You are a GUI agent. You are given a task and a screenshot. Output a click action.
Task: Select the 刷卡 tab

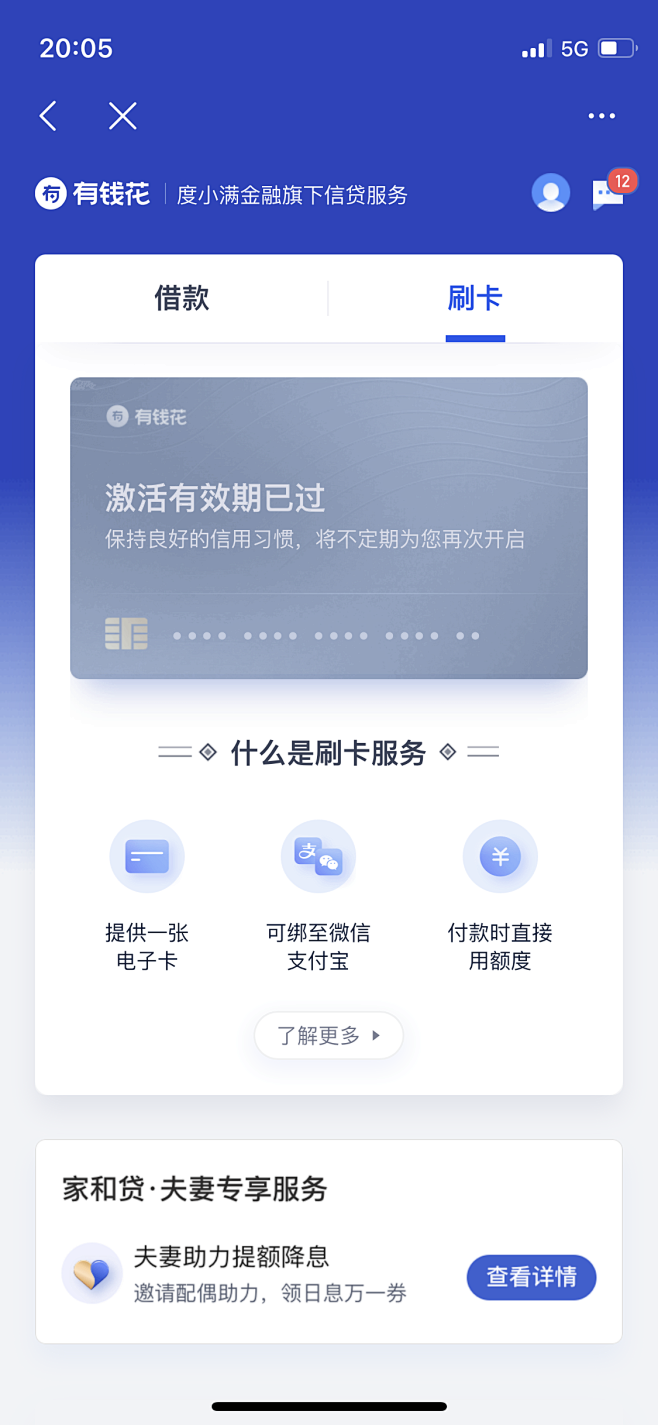pyautogui.click(x=475, y=298)
